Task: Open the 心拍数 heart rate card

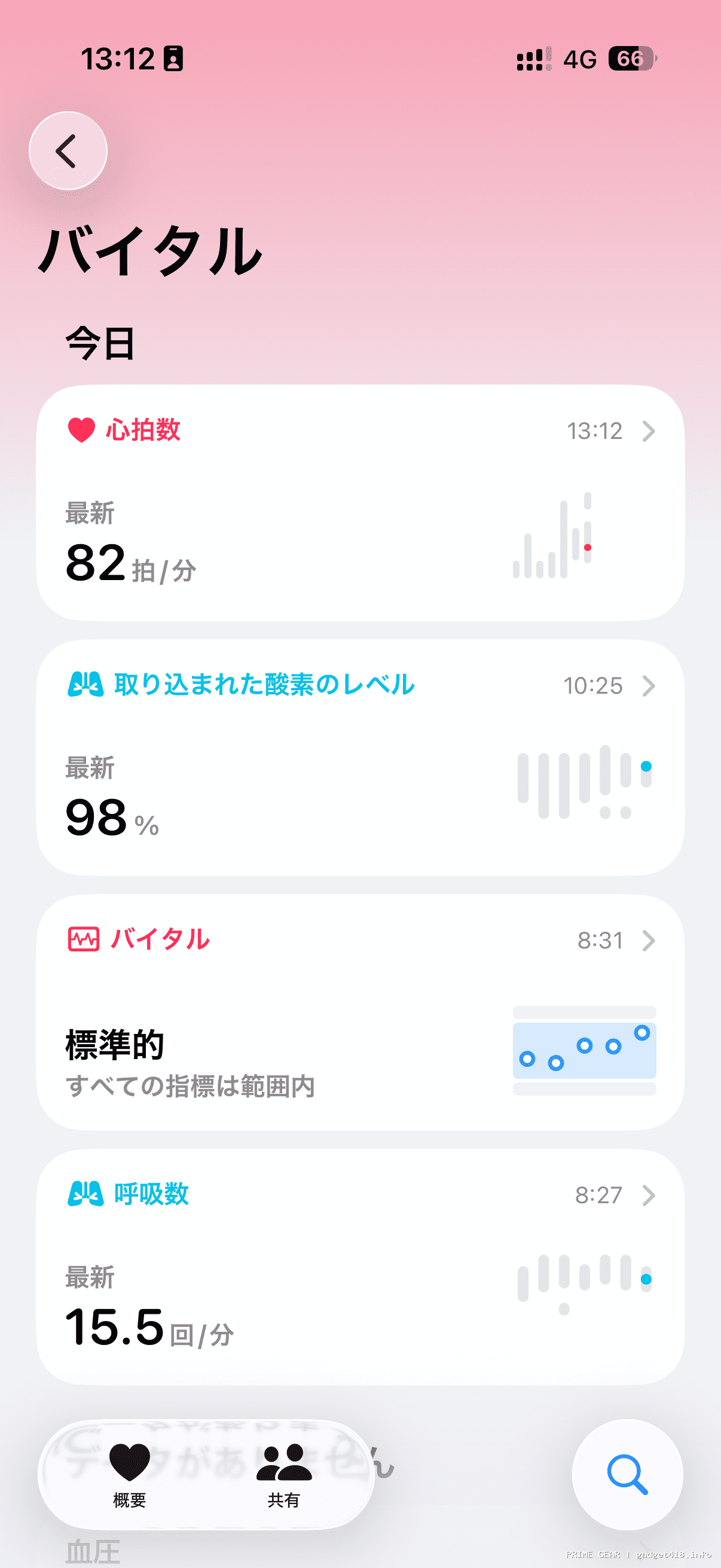Action: pos(360,502)
